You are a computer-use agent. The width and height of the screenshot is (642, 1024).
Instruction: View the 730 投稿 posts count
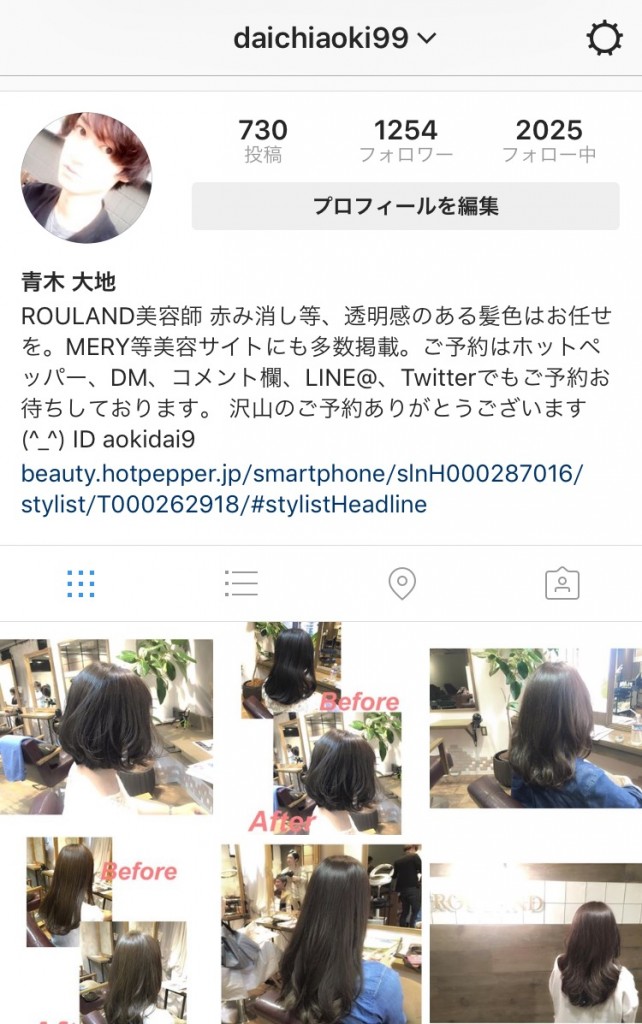263,141
